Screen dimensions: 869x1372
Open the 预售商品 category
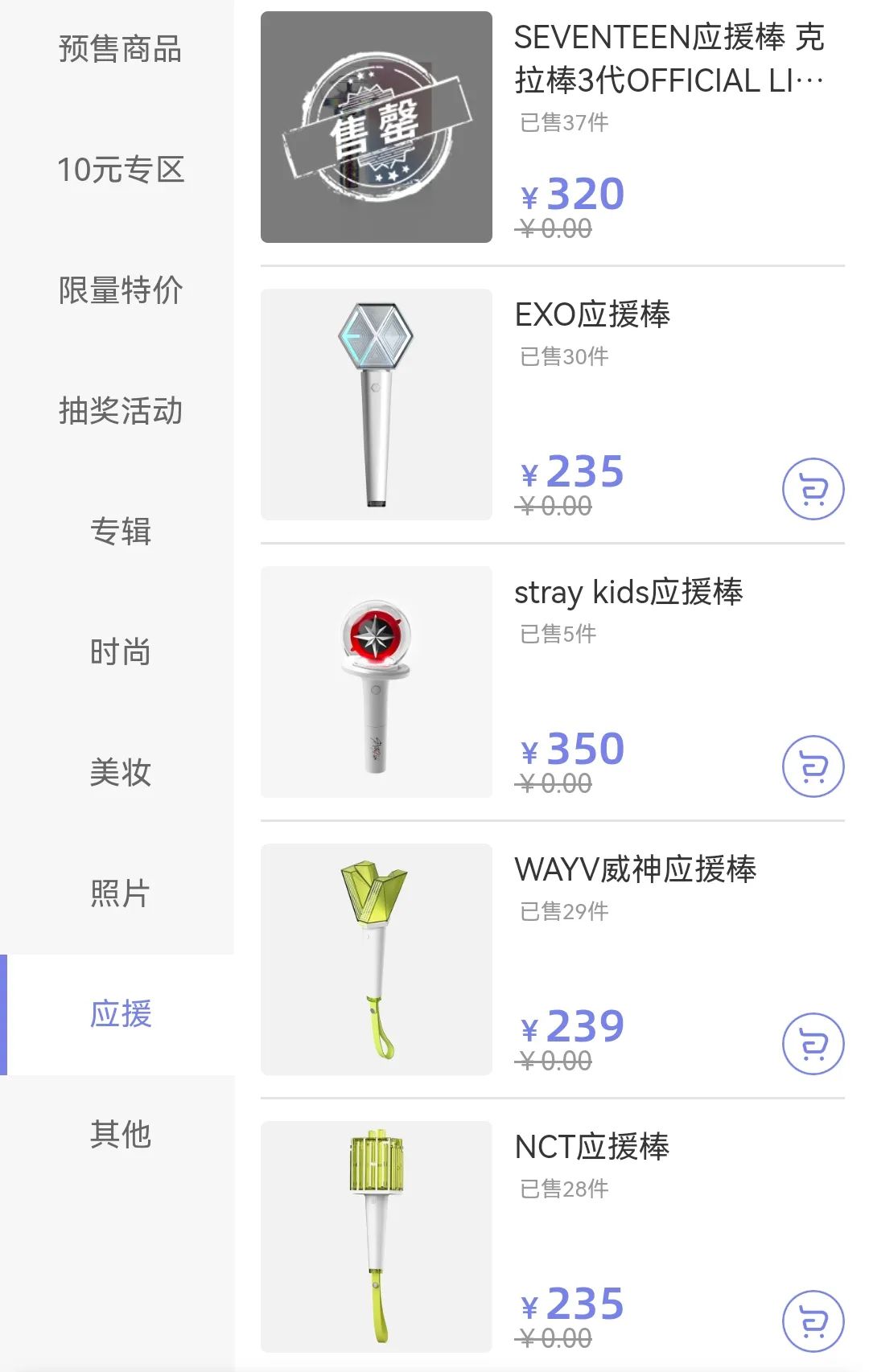coord(120,49)
